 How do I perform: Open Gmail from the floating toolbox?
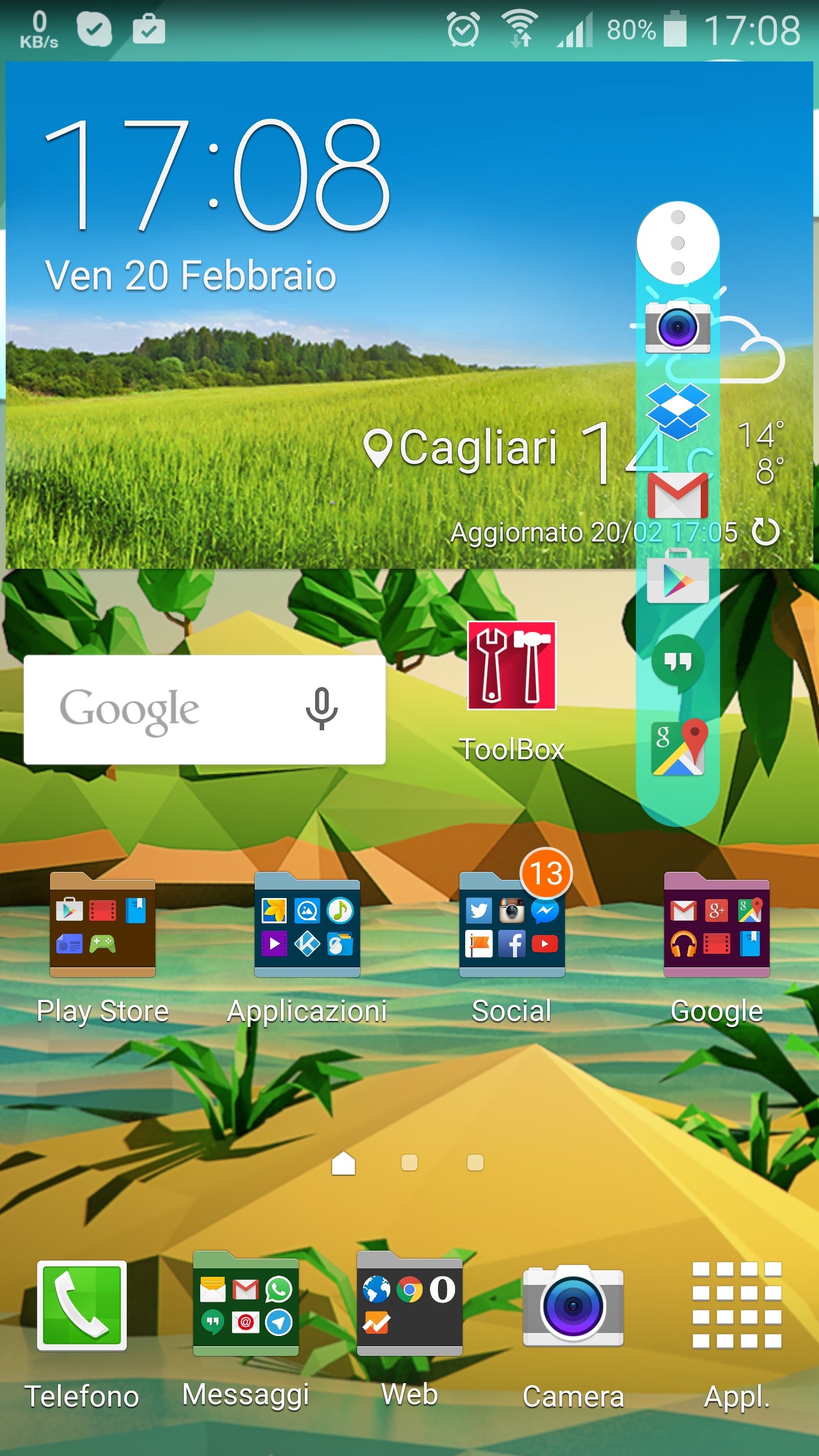(x=677, y=495)
